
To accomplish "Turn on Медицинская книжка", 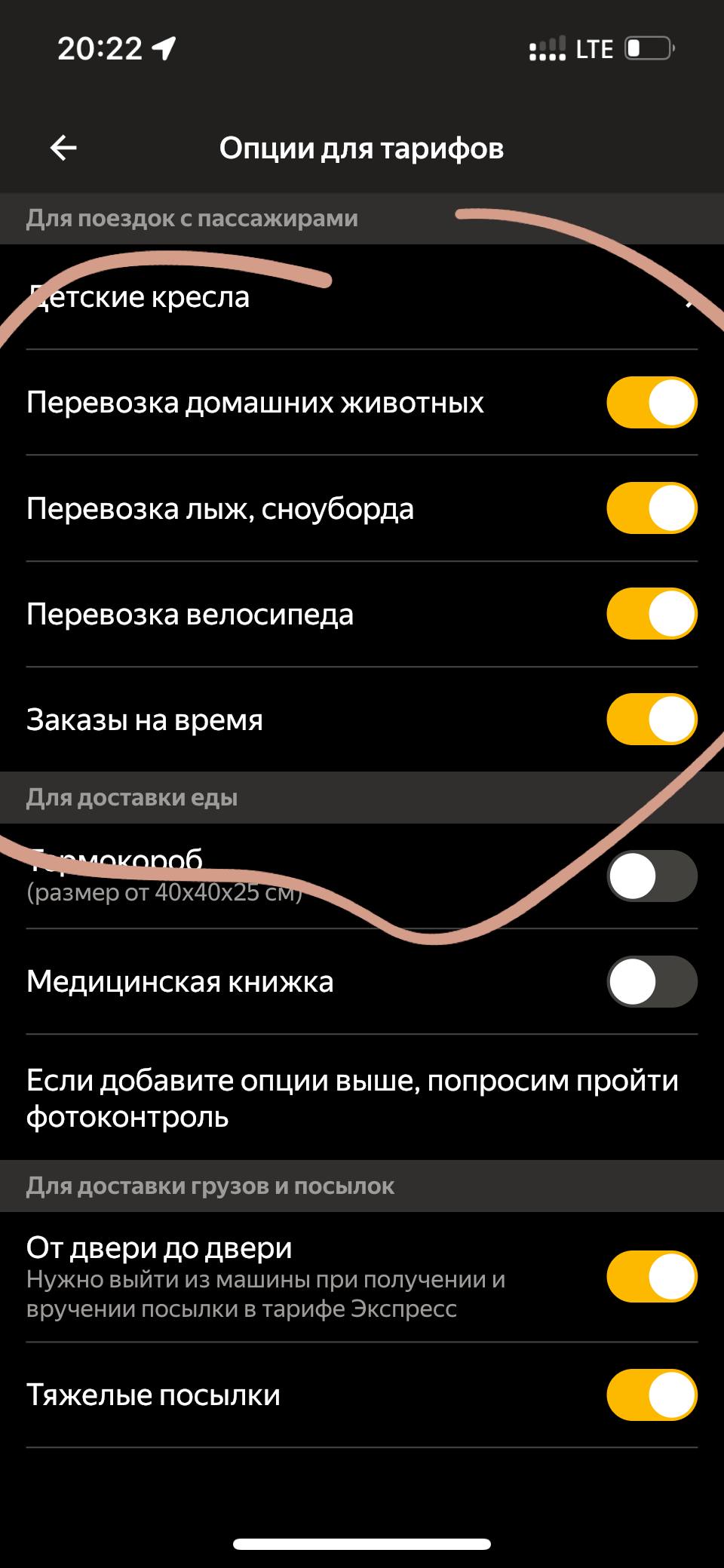I will [x=652, y=982].
